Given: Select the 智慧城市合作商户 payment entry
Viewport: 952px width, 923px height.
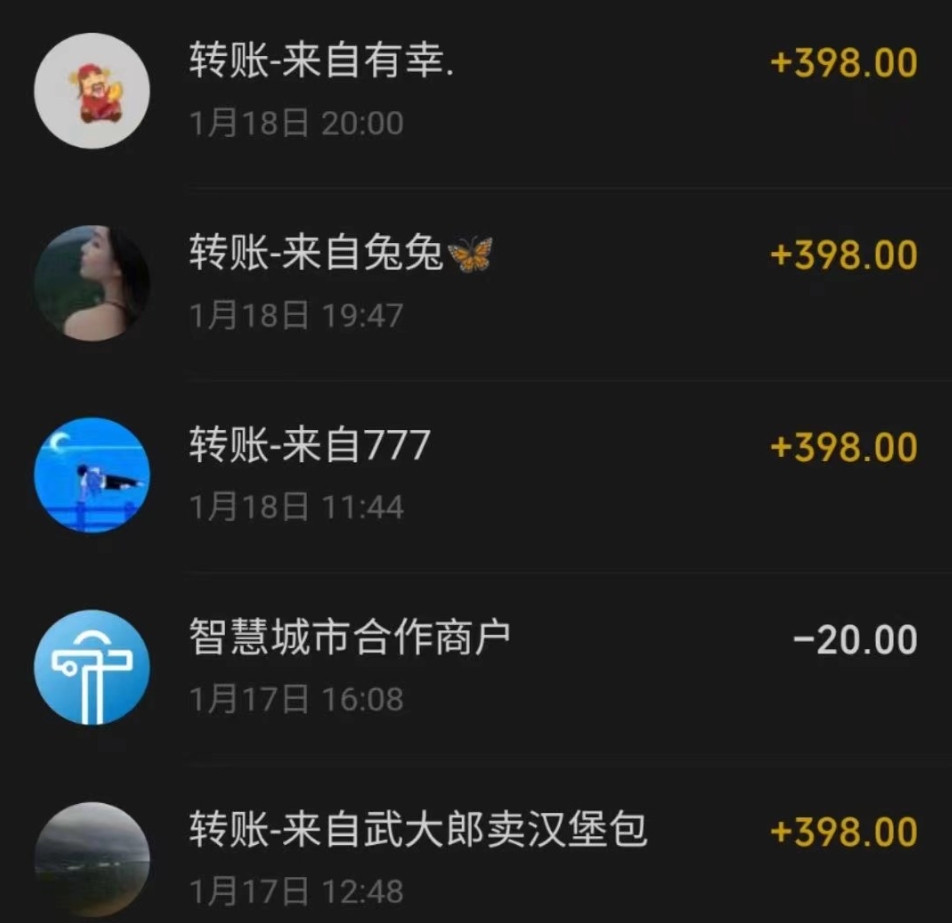Looking at the screenshot, I should click(476, 666).
